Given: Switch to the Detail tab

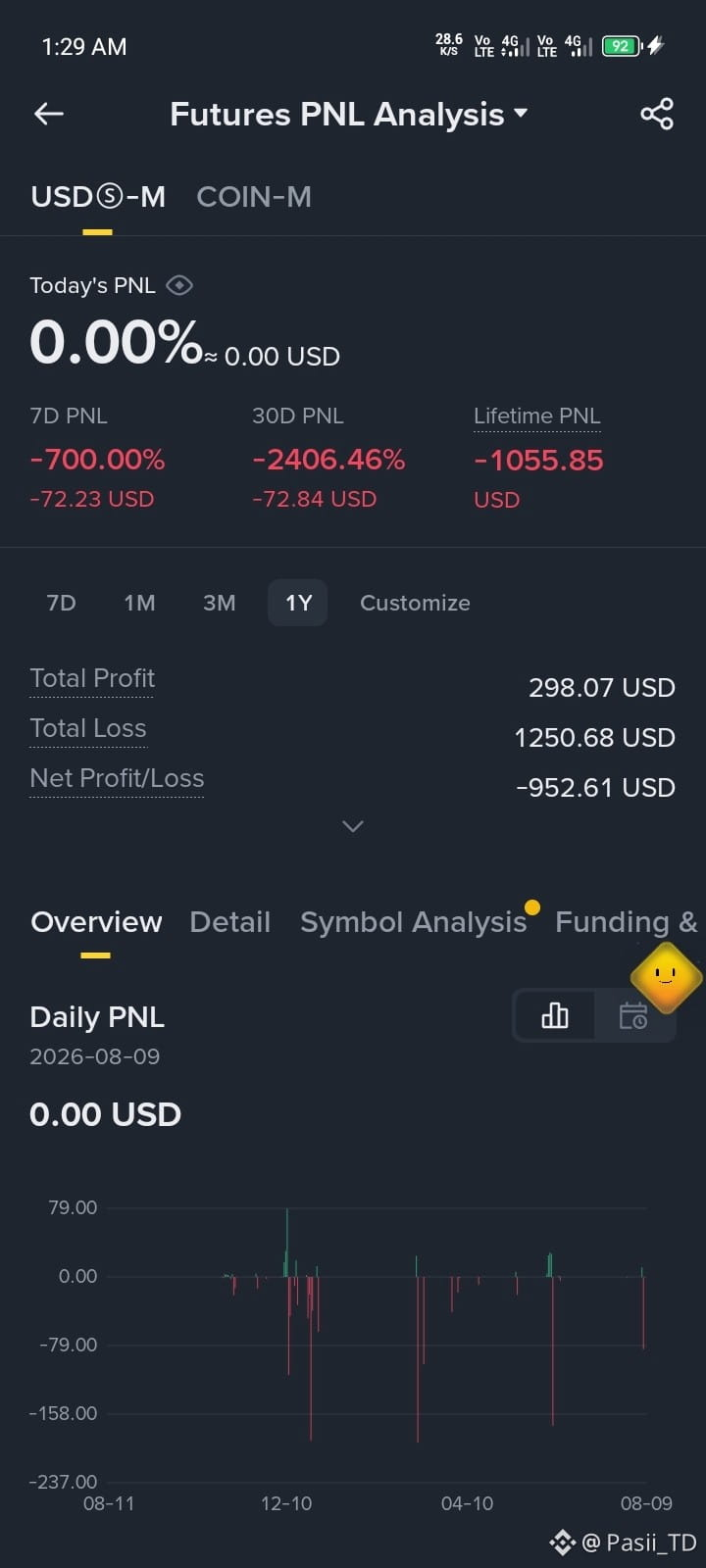Looking at the screenshot, I should pos(229,922).
